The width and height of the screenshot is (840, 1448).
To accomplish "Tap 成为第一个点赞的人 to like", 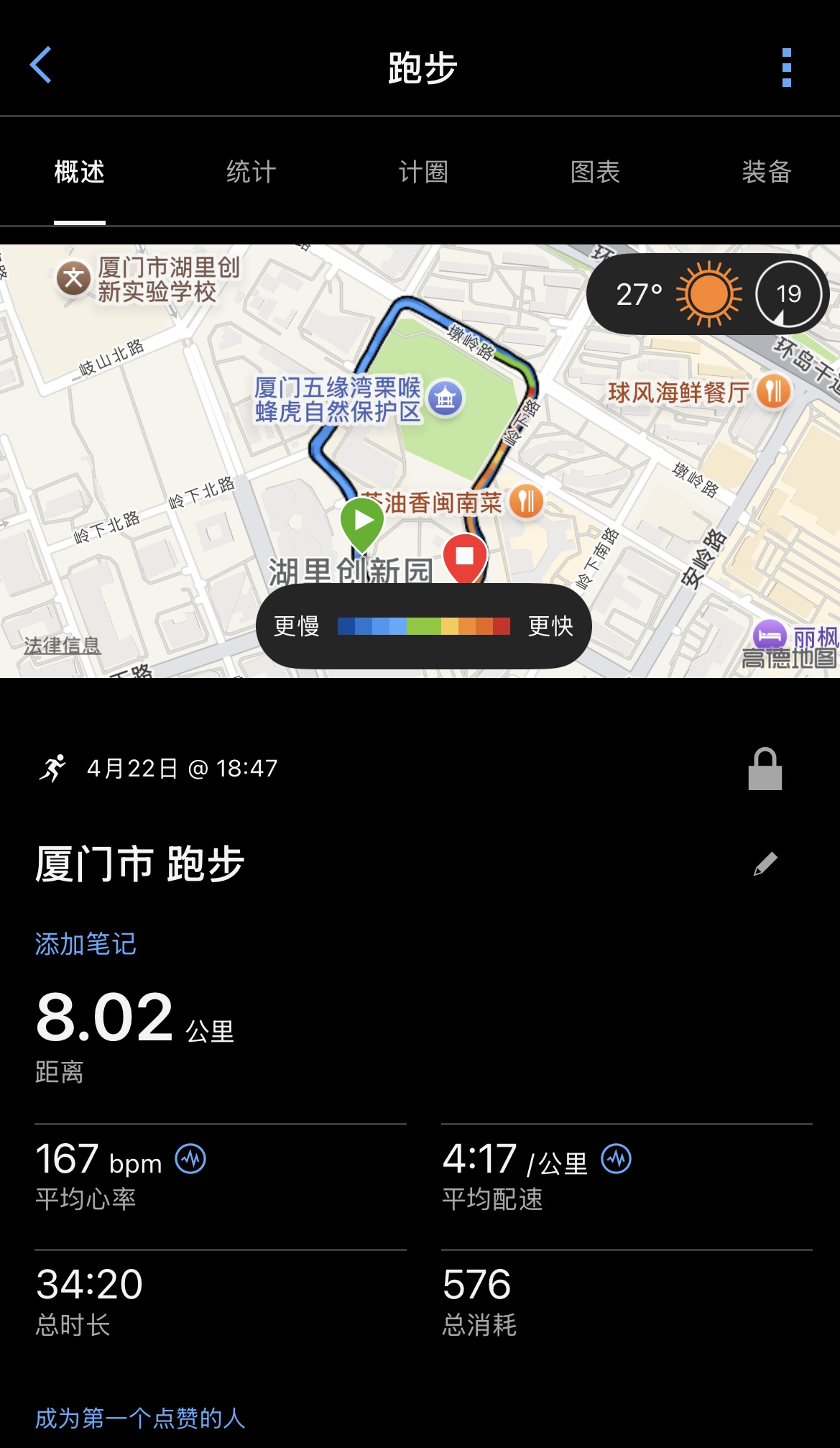I will pyautogui.click(x=140, y=1419).
